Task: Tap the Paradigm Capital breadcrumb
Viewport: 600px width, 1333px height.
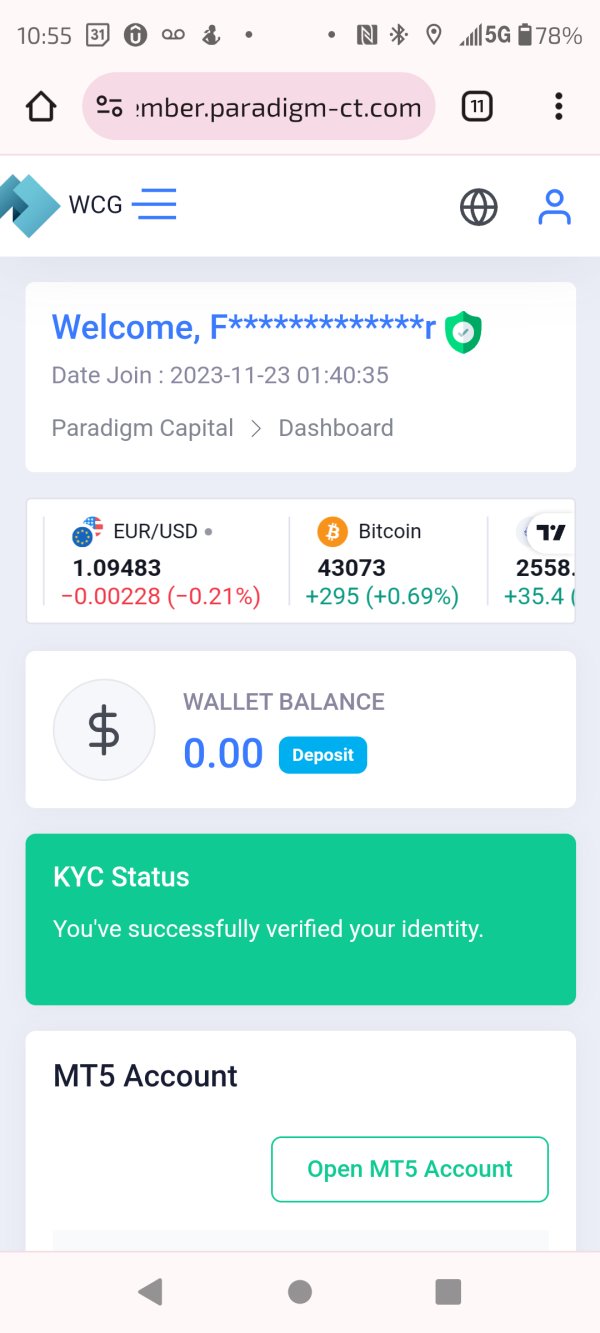Action: point(142,428)
